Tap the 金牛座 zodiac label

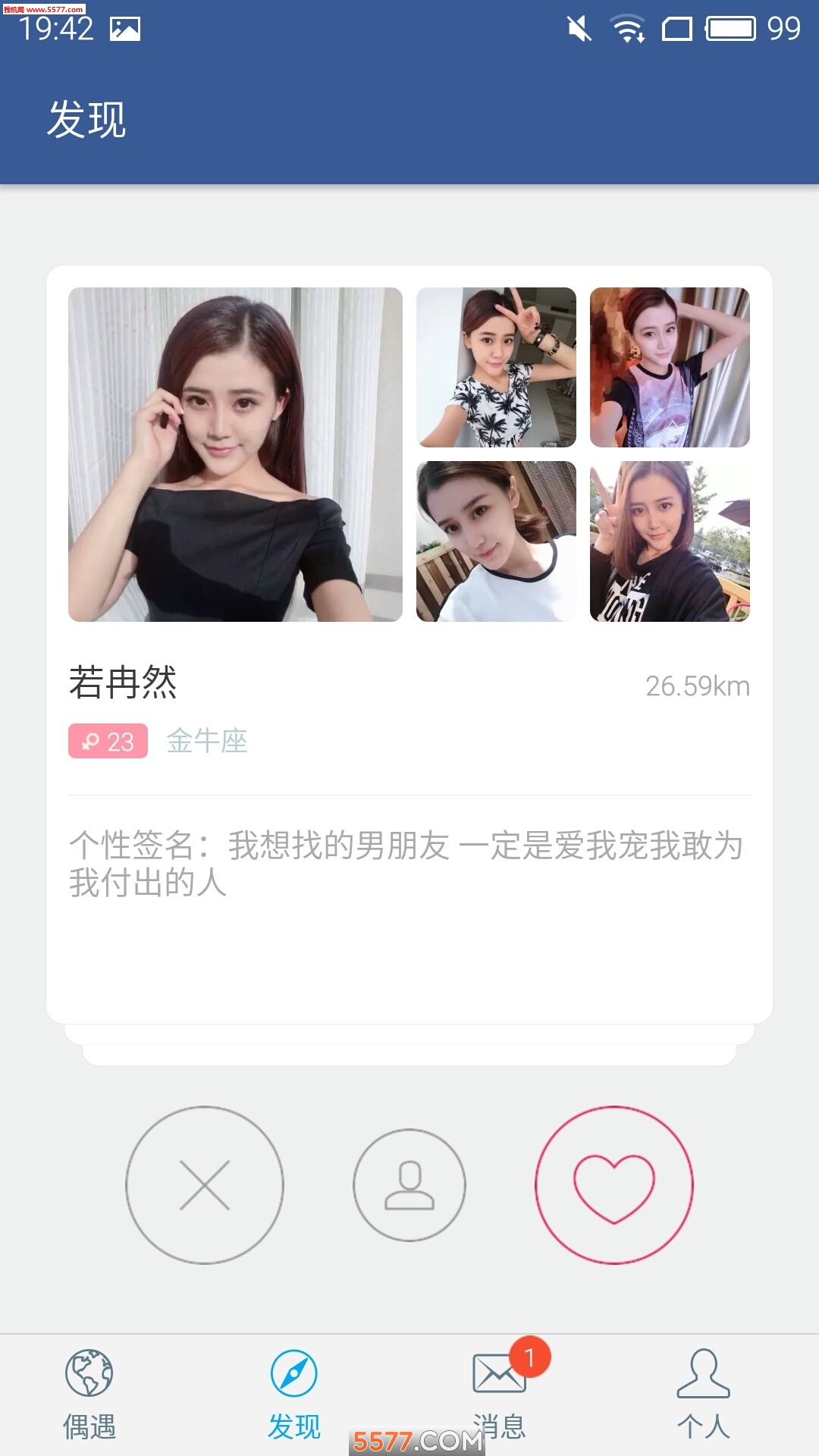pyautogui.click(x=206, y=741)
